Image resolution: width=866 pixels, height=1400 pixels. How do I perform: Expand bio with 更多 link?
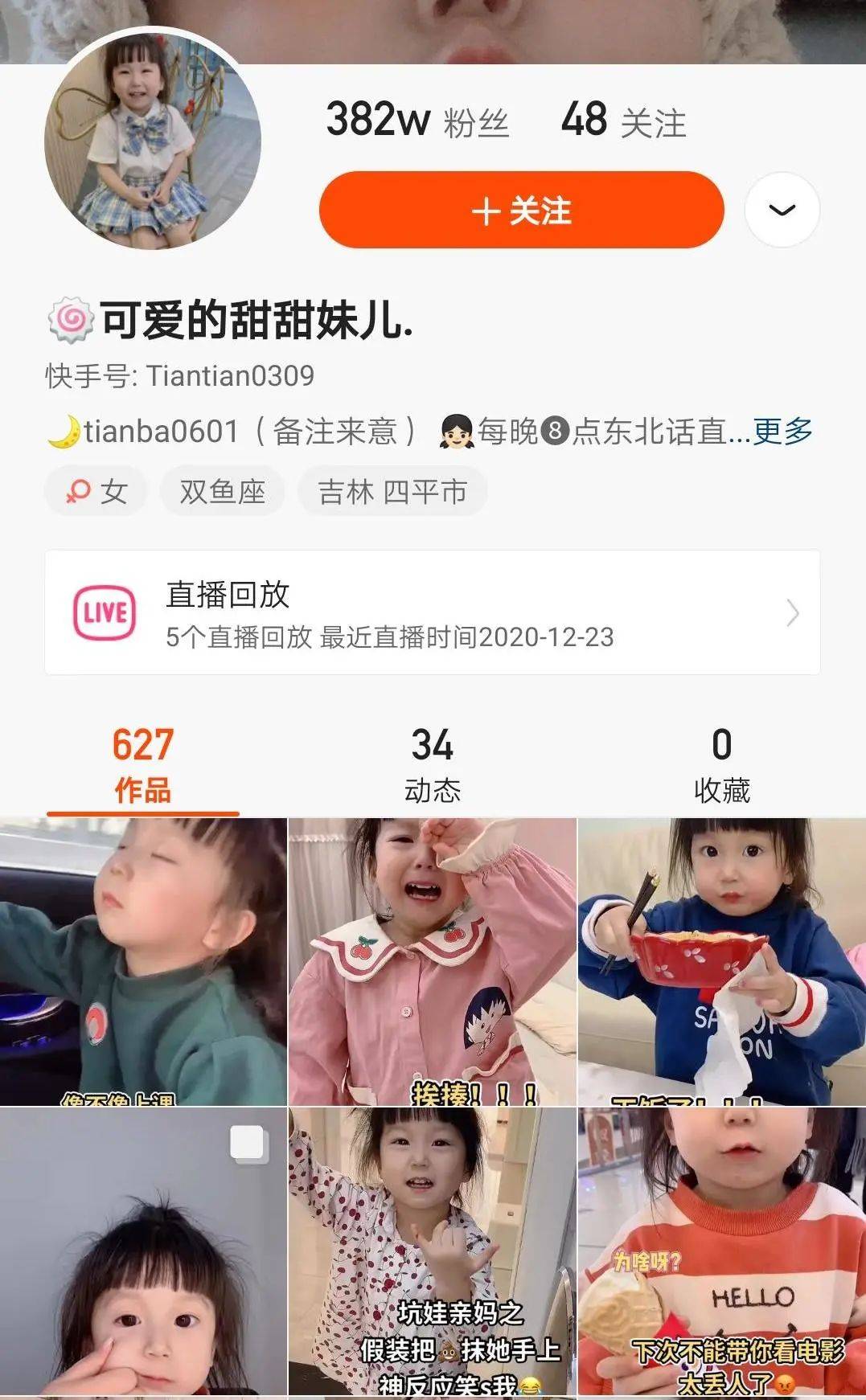click(782, 432)
